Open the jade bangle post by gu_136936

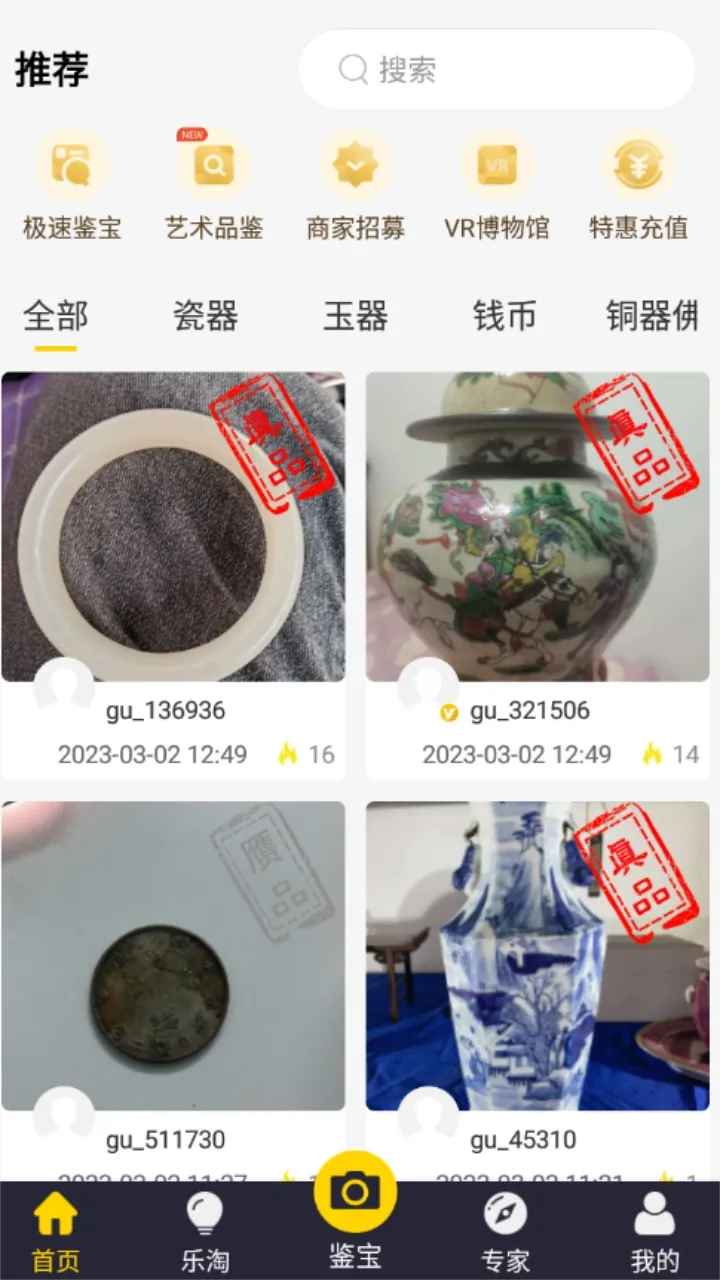click(173, 527)
